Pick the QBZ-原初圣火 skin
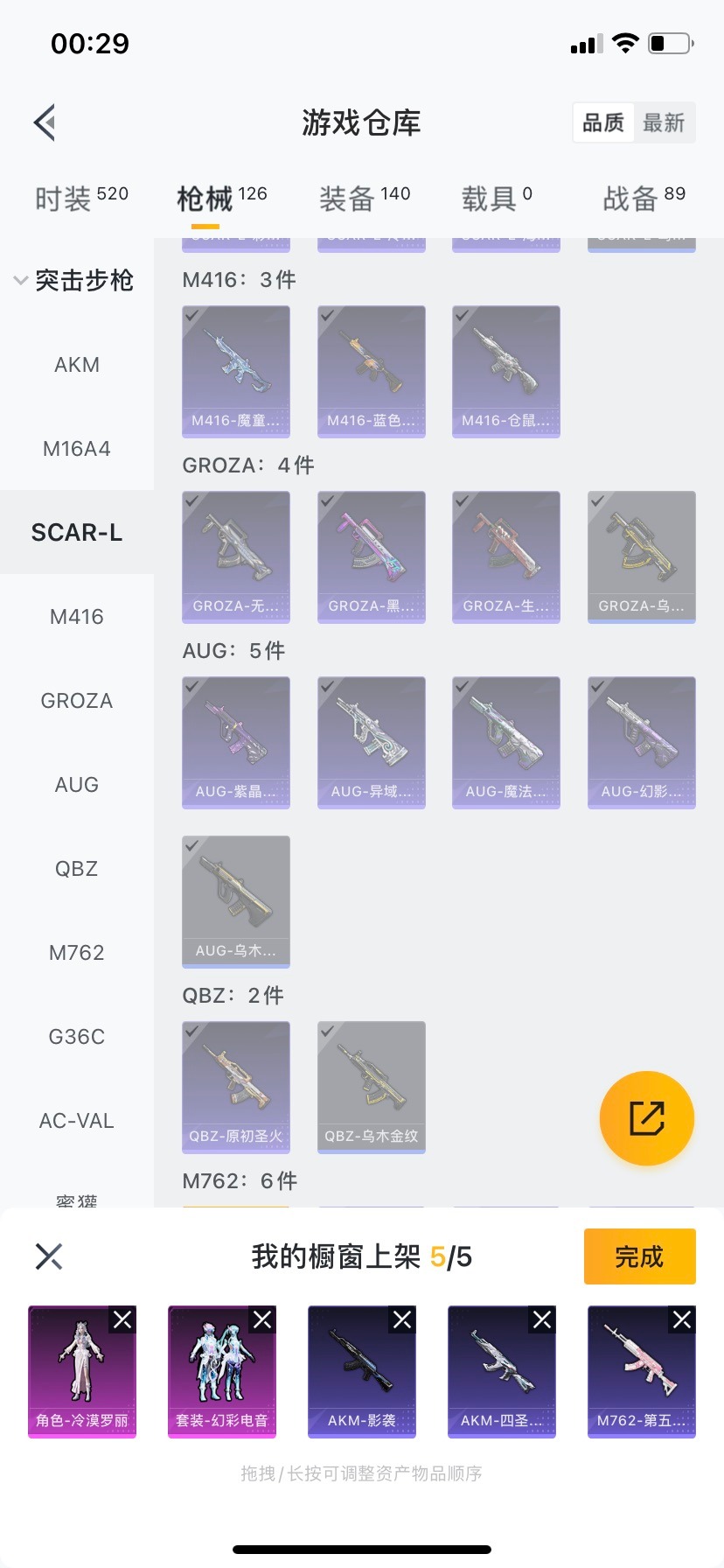Viewport: 724px width, 1568px height. pyautogui.click(x=236, y=1087)
